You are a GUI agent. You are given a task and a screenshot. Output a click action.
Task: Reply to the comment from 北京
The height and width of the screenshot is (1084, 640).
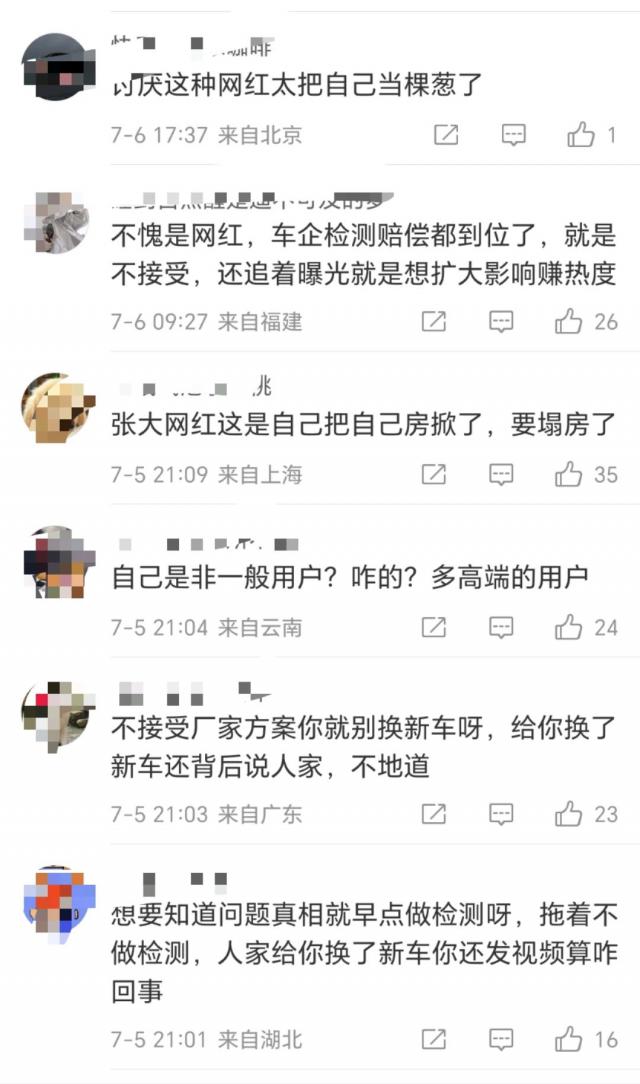coord(513,135)
